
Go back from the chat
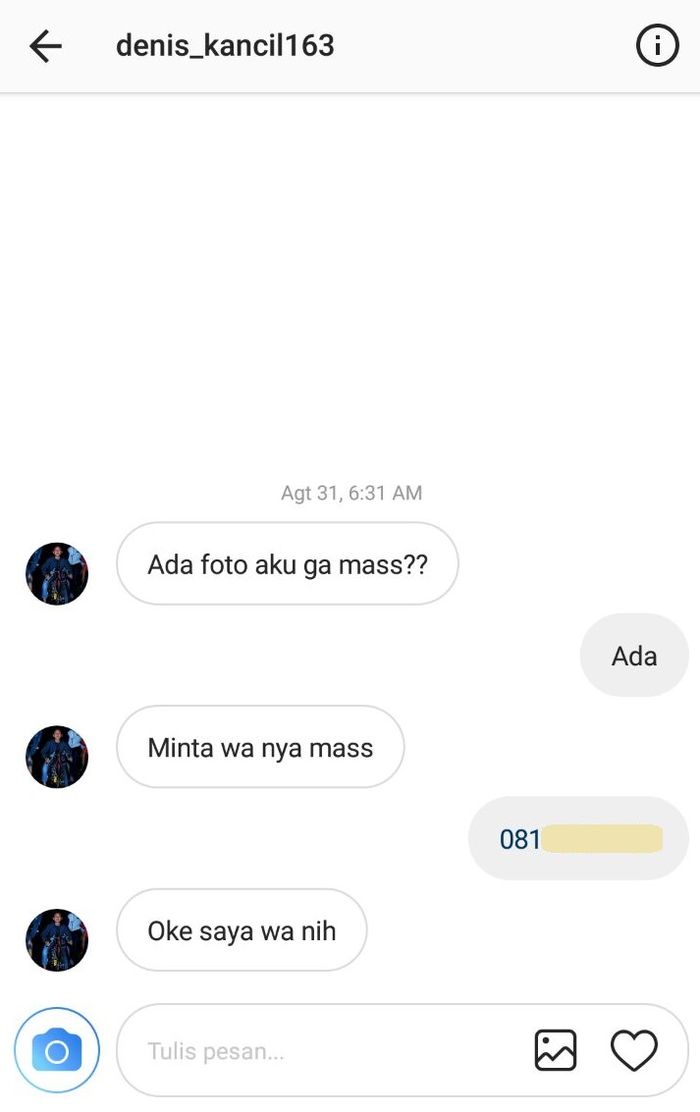(x=46, y=46)
